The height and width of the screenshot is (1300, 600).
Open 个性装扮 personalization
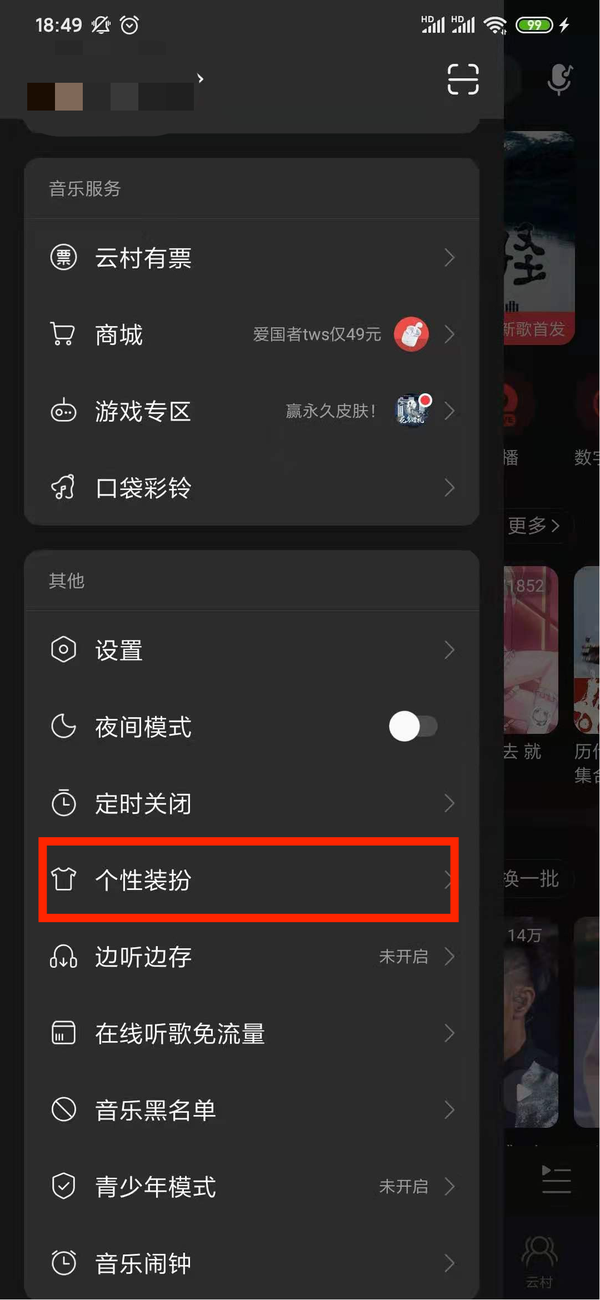click(x=250, y=880)
